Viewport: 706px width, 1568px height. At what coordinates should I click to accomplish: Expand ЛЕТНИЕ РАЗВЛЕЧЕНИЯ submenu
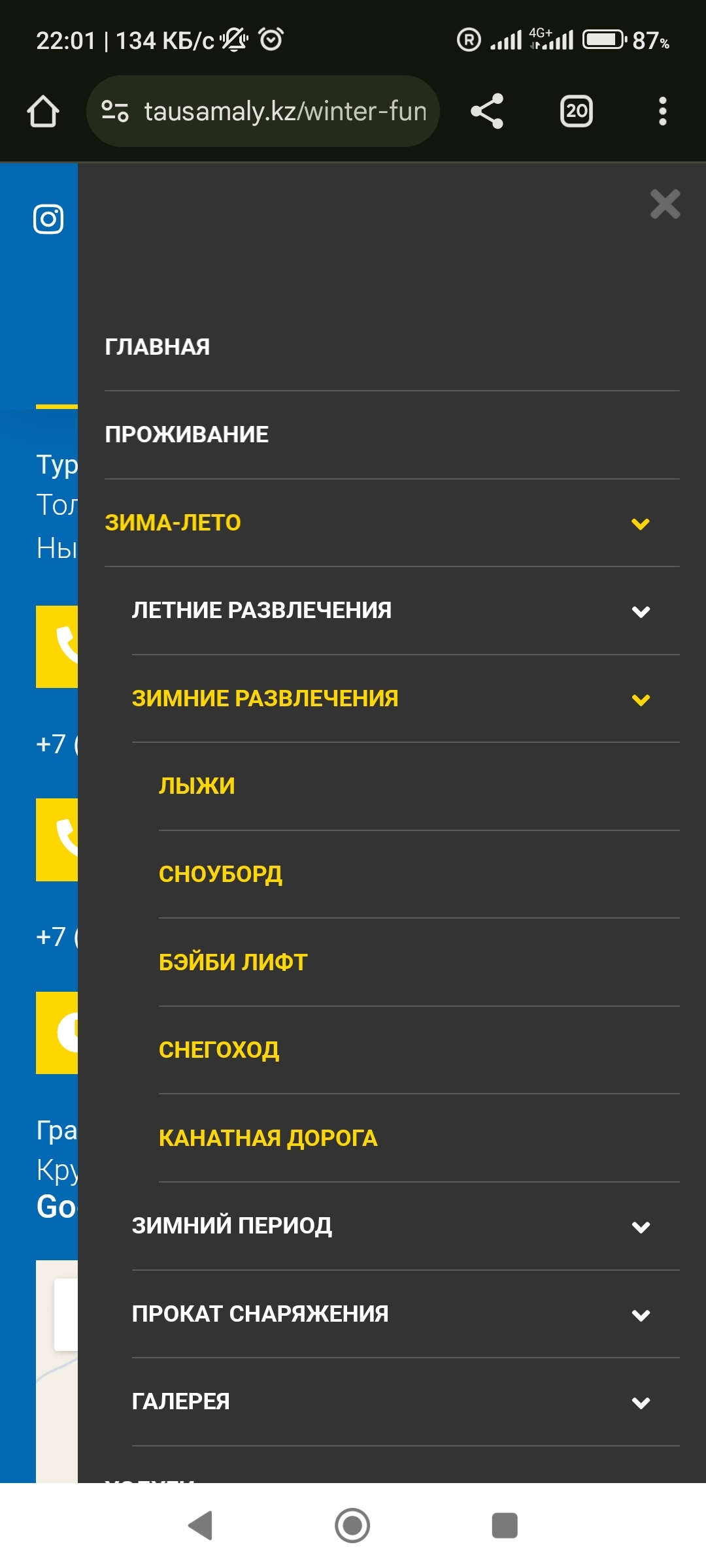click(641, 612)
